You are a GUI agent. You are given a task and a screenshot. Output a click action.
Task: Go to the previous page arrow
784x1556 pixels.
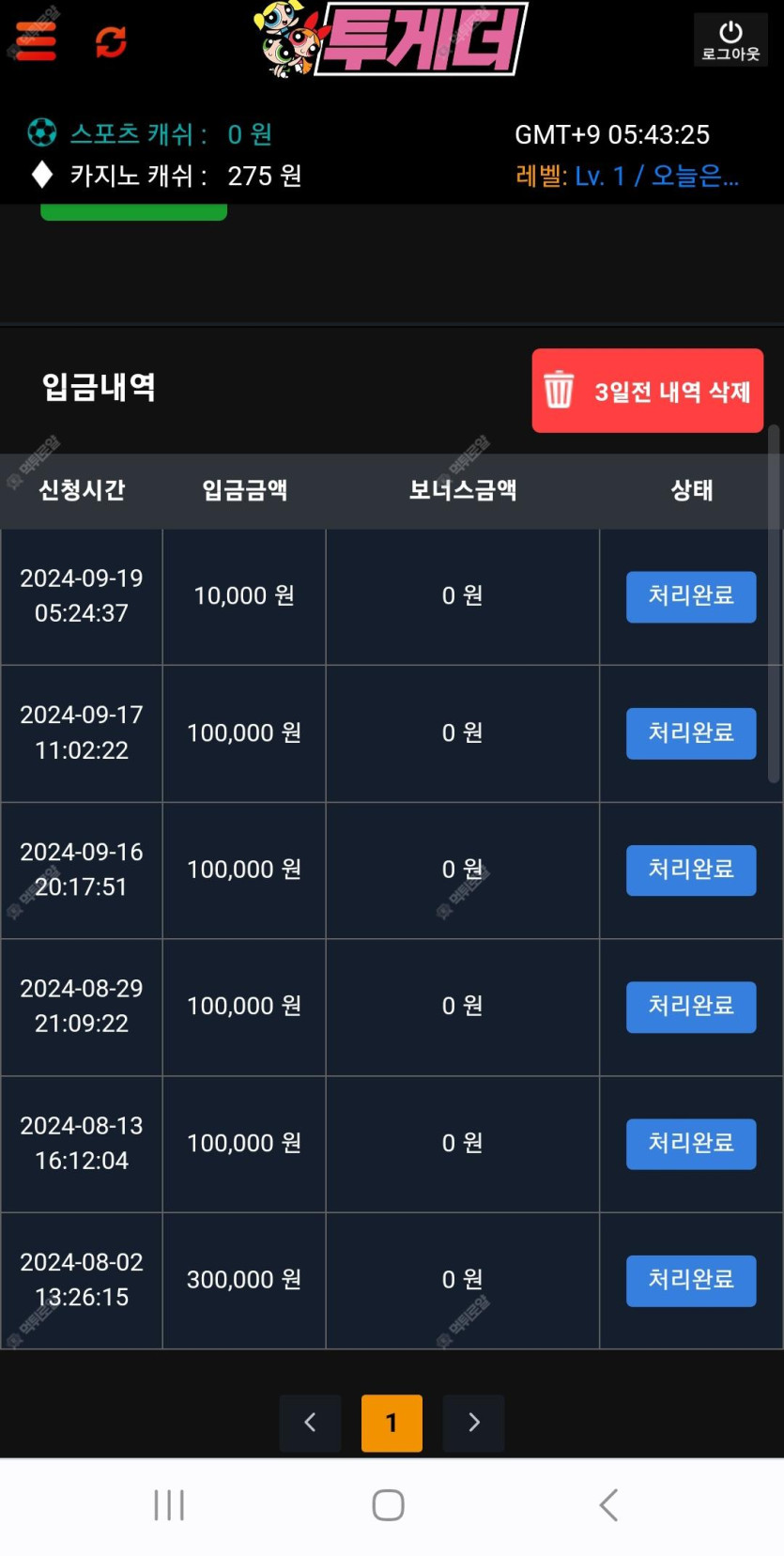310,1423
